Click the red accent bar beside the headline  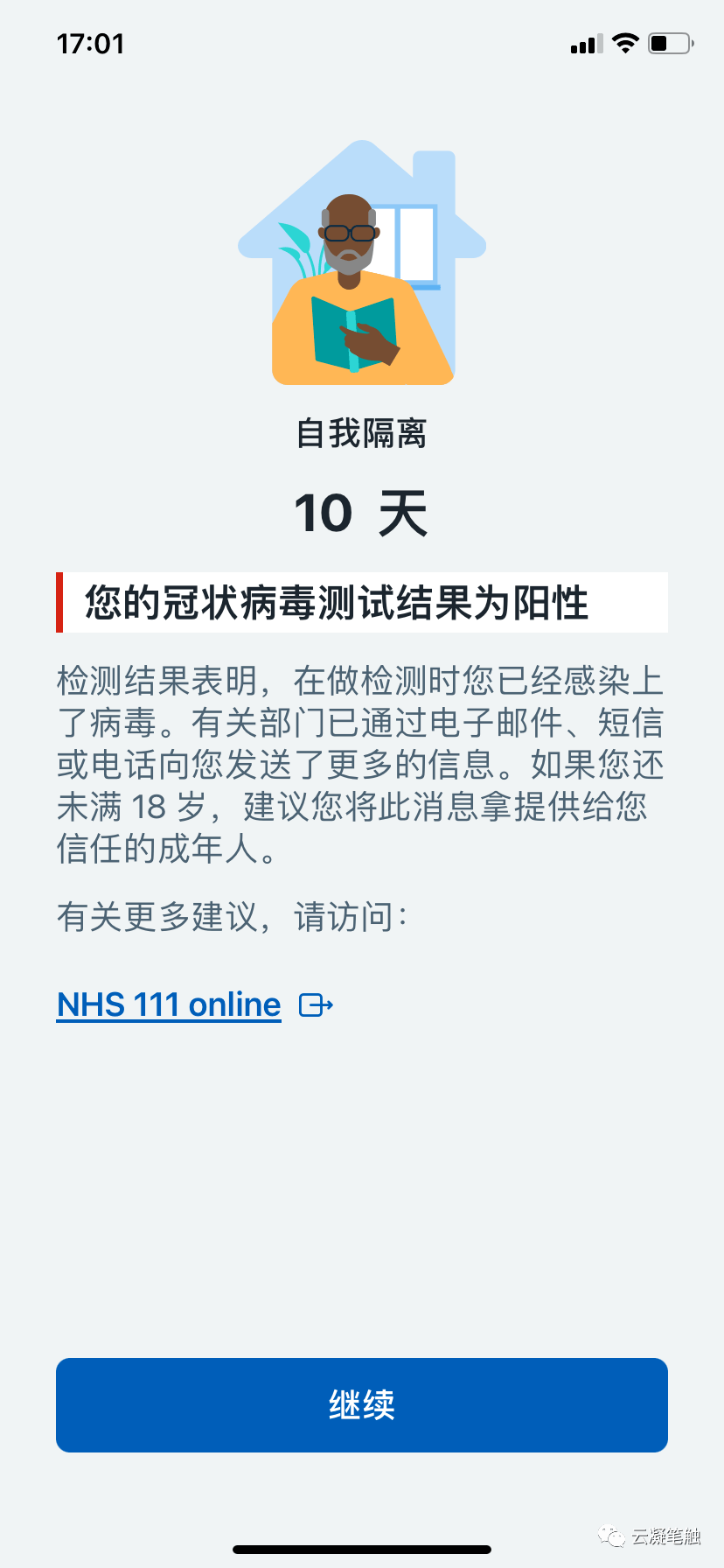60,602
